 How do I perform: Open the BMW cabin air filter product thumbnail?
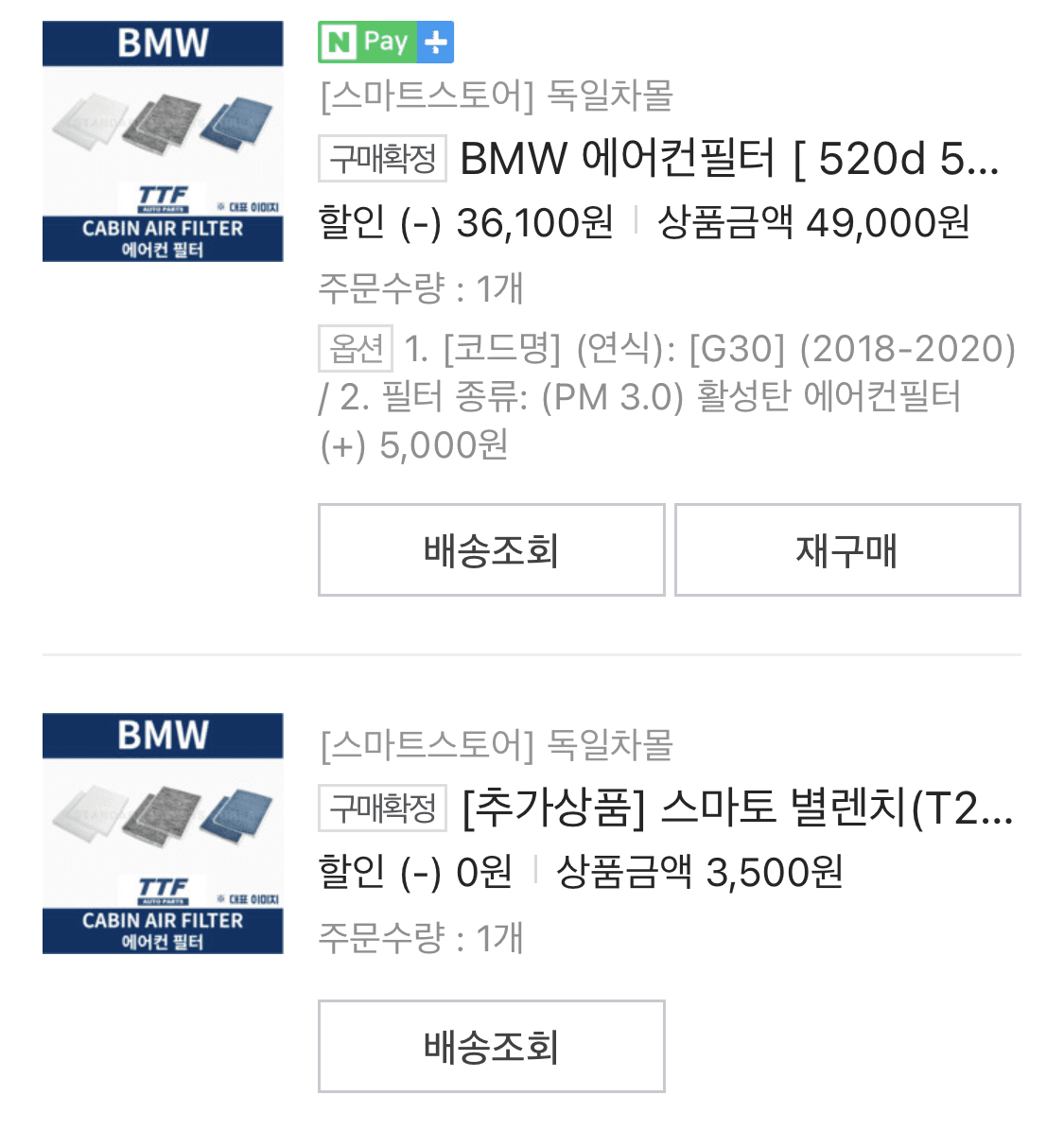[162, 142]
